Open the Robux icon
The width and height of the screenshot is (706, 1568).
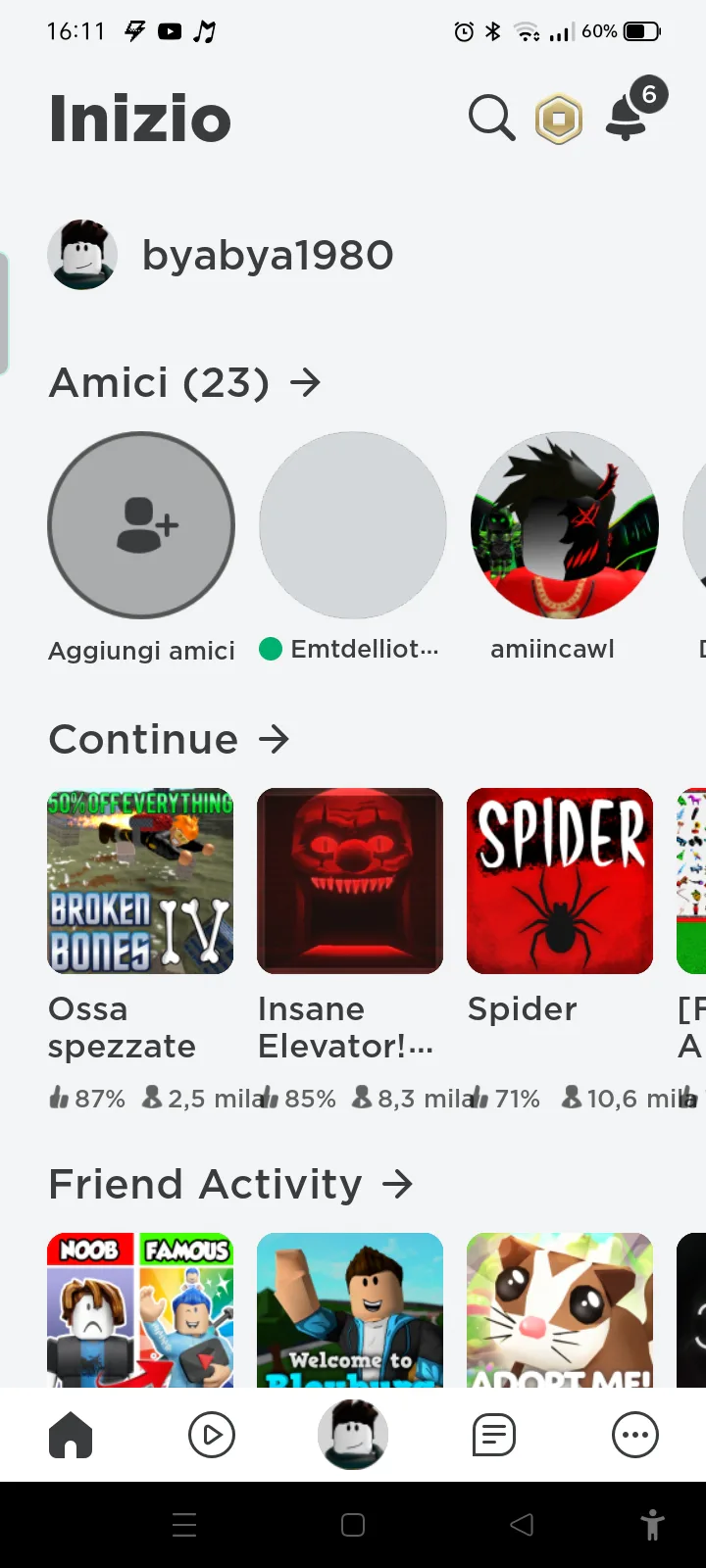[x=559, y=120]
